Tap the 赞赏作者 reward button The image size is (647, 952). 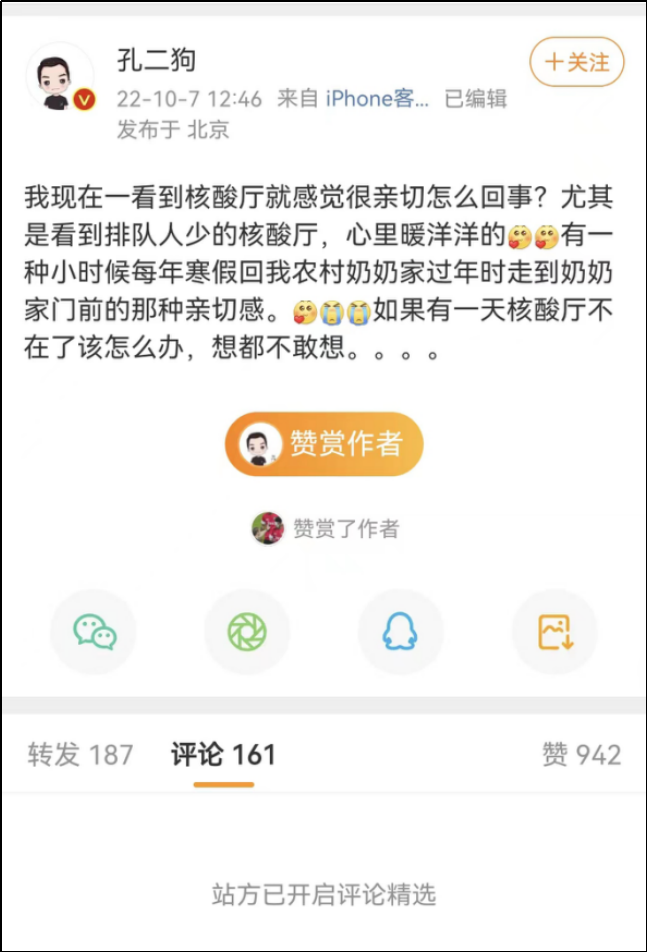324,444
